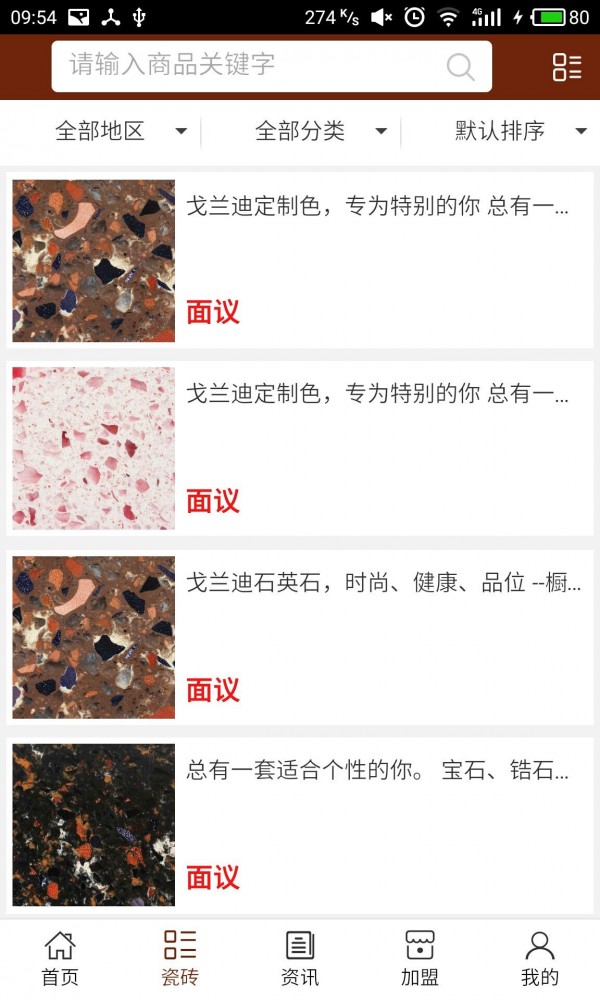600x1000 pixels.
Task: Open the 默认排序 sorting dropdown
Action: click(520, 131)
